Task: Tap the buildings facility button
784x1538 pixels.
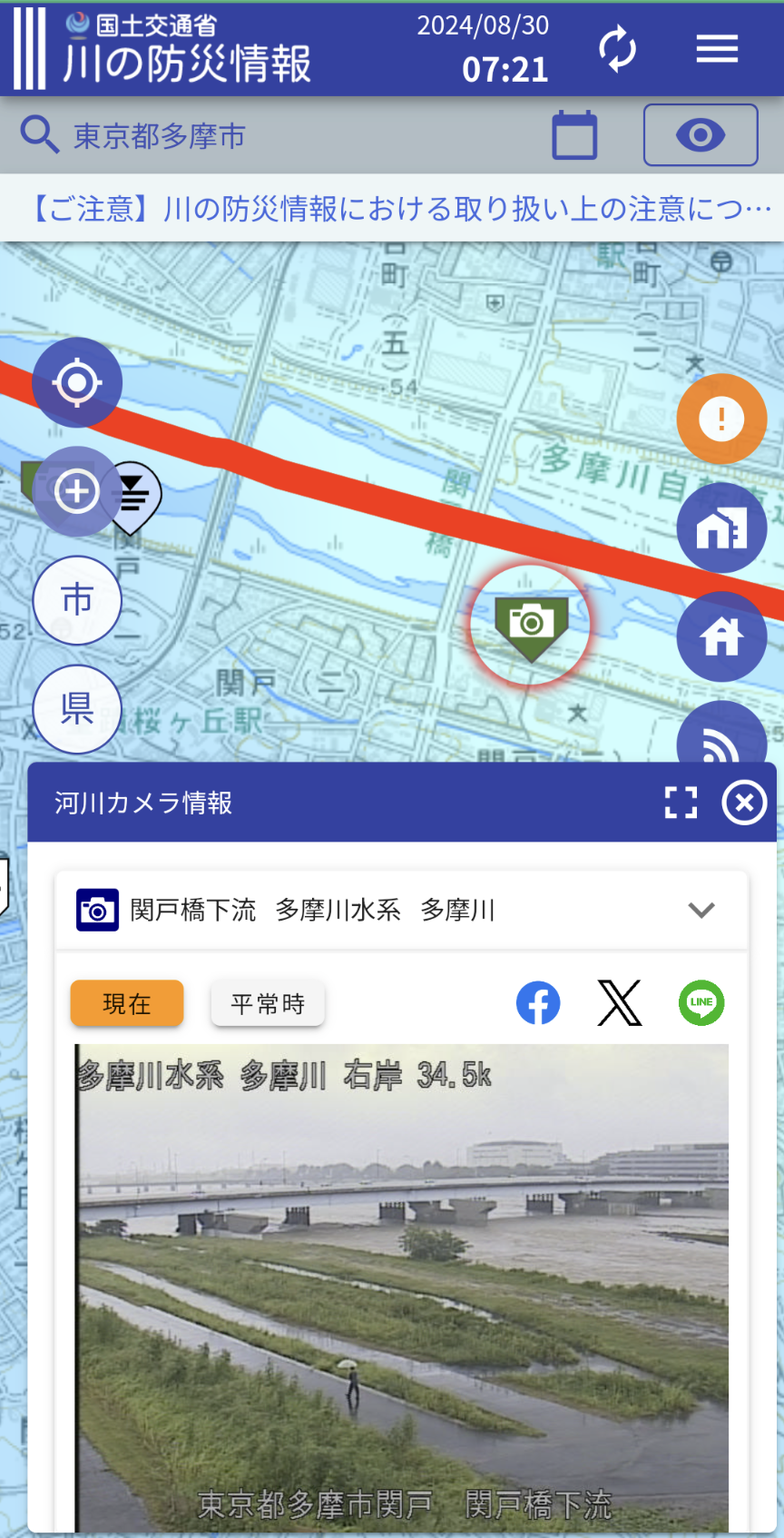Action: tap(721, 528)
